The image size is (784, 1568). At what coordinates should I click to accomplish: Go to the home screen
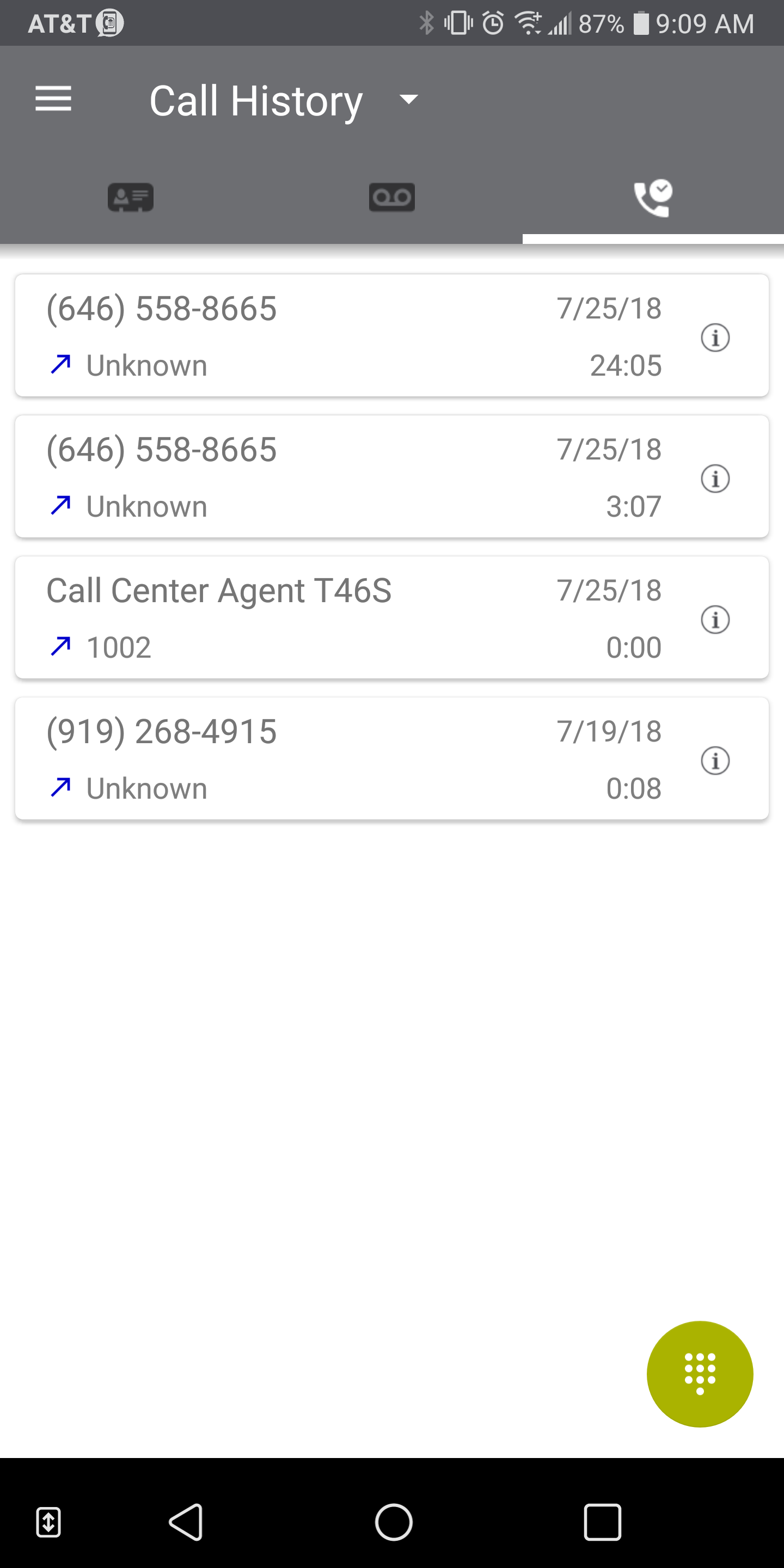[x=394, y=1522]
